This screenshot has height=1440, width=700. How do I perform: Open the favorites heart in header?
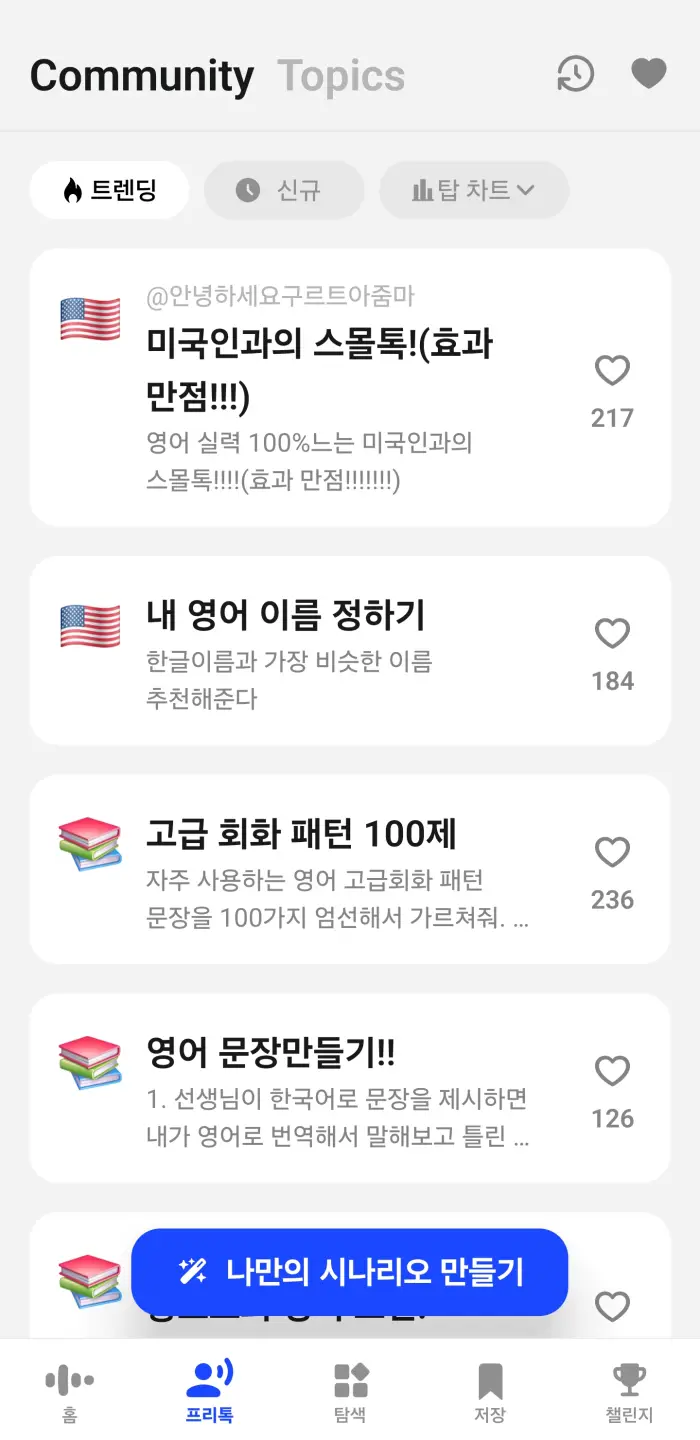tap(648, 73)
